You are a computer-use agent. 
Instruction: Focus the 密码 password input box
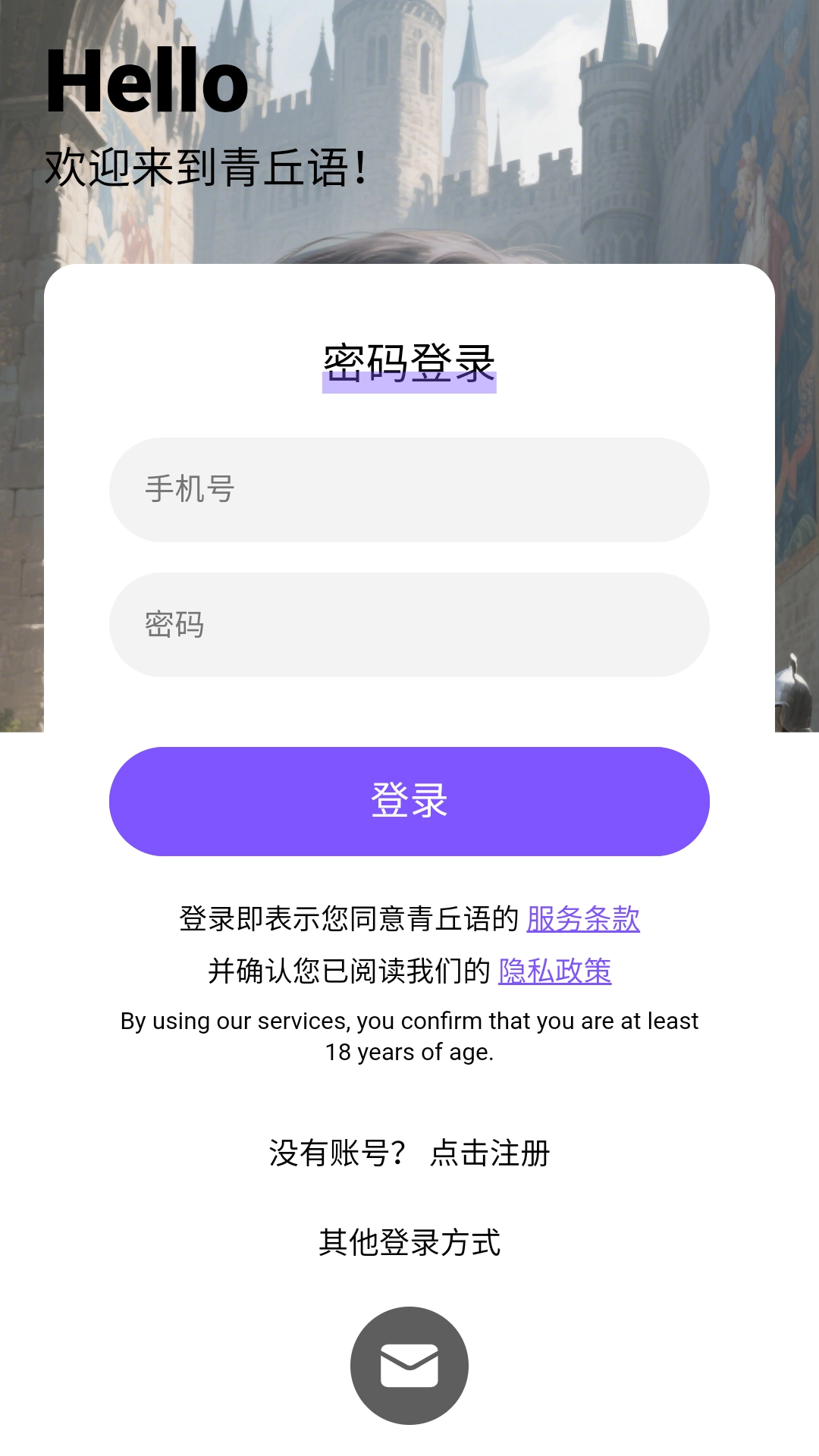coord(409,625)
